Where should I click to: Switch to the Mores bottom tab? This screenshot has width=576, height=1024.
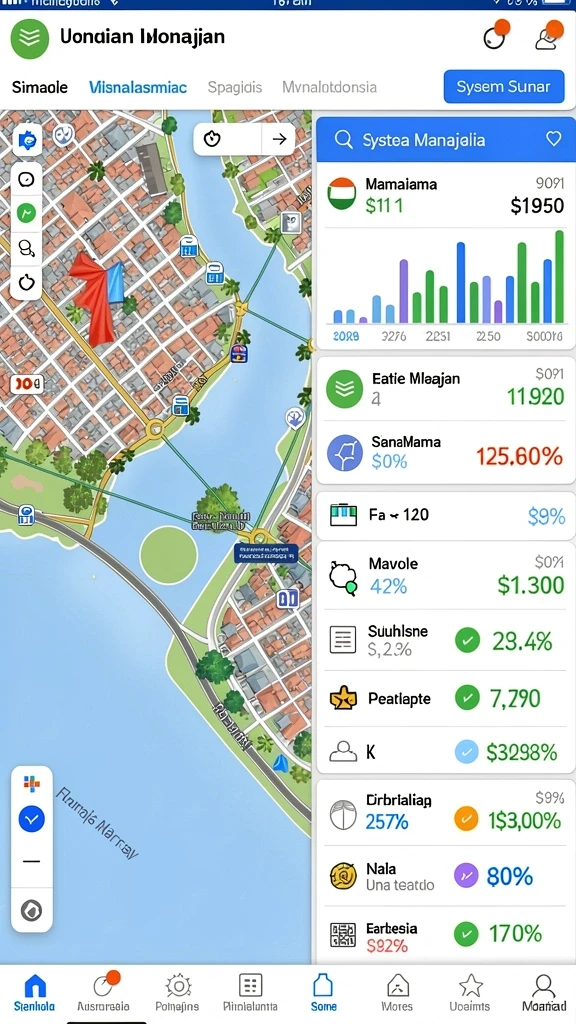(398, 993)
